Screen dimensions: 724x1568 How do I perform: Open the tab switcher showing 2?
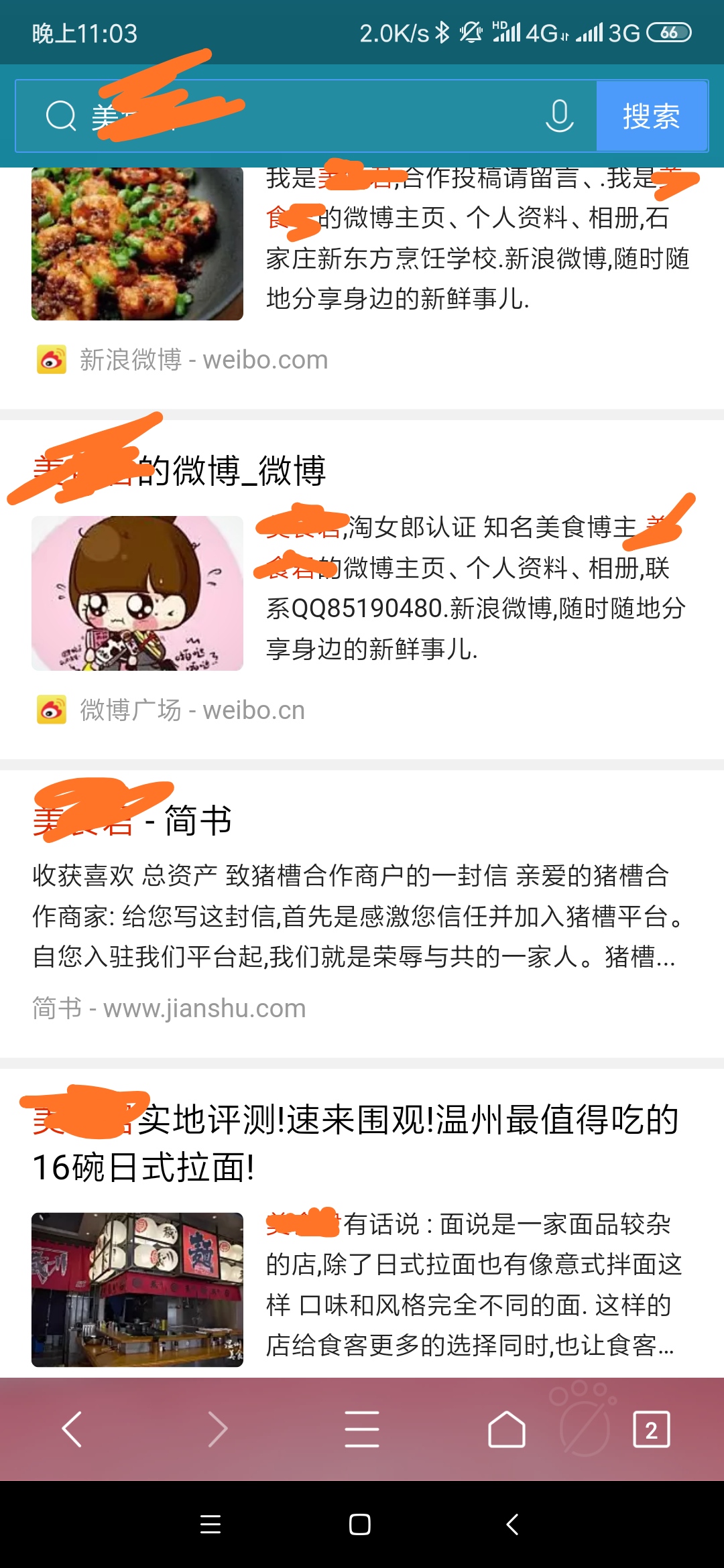tap(651, 1429)
